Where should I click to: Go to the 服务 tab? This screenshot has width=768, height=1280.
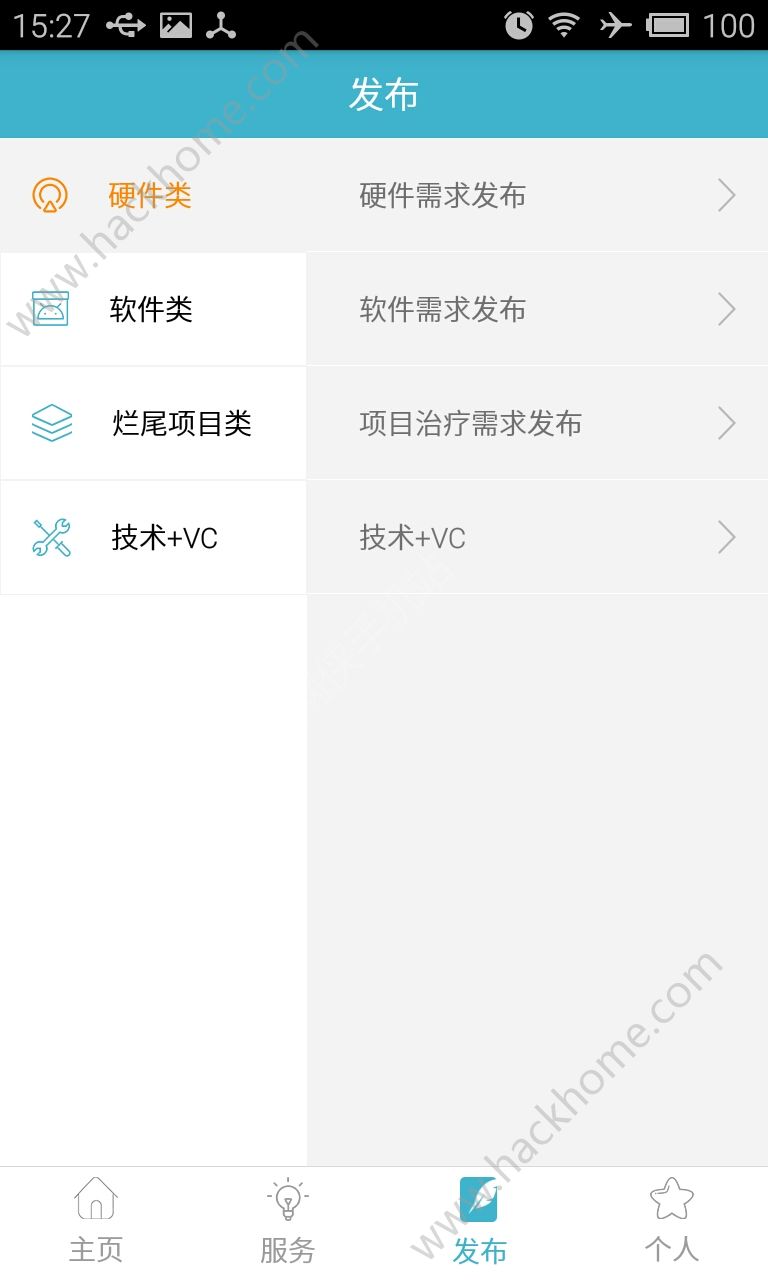(x=288, y=1222)
